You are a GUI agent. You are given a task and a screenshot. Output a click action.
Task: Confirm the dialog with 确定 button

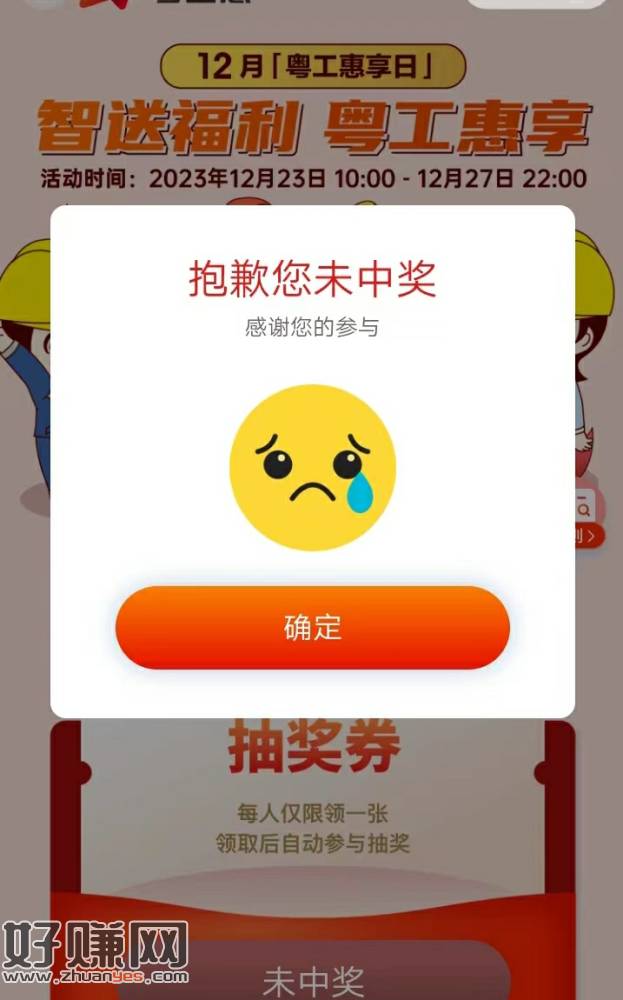pyautogui.click(x=312, y=628)
